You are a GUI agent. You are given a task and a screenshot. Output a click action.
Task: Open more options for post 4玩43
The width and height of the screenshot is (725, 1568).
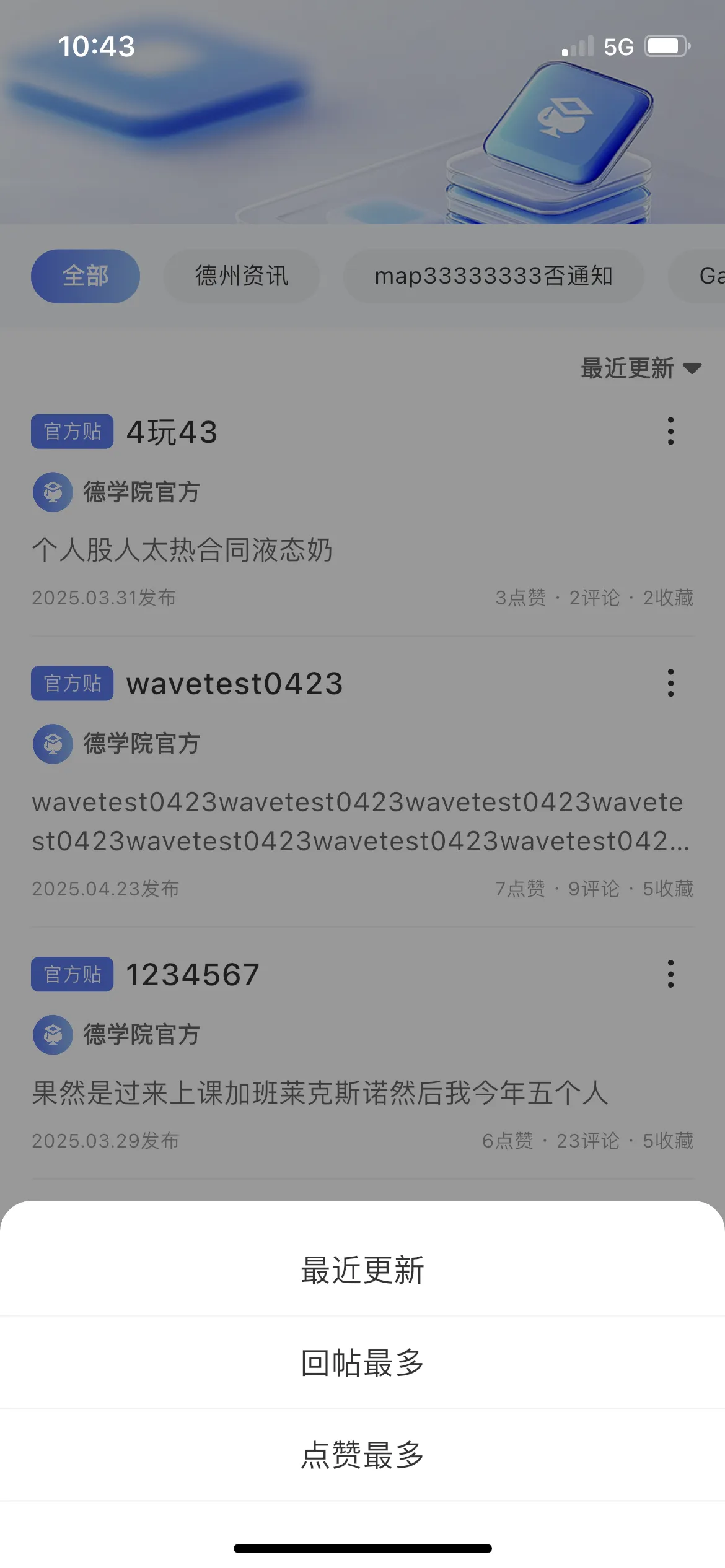(670, 431)
